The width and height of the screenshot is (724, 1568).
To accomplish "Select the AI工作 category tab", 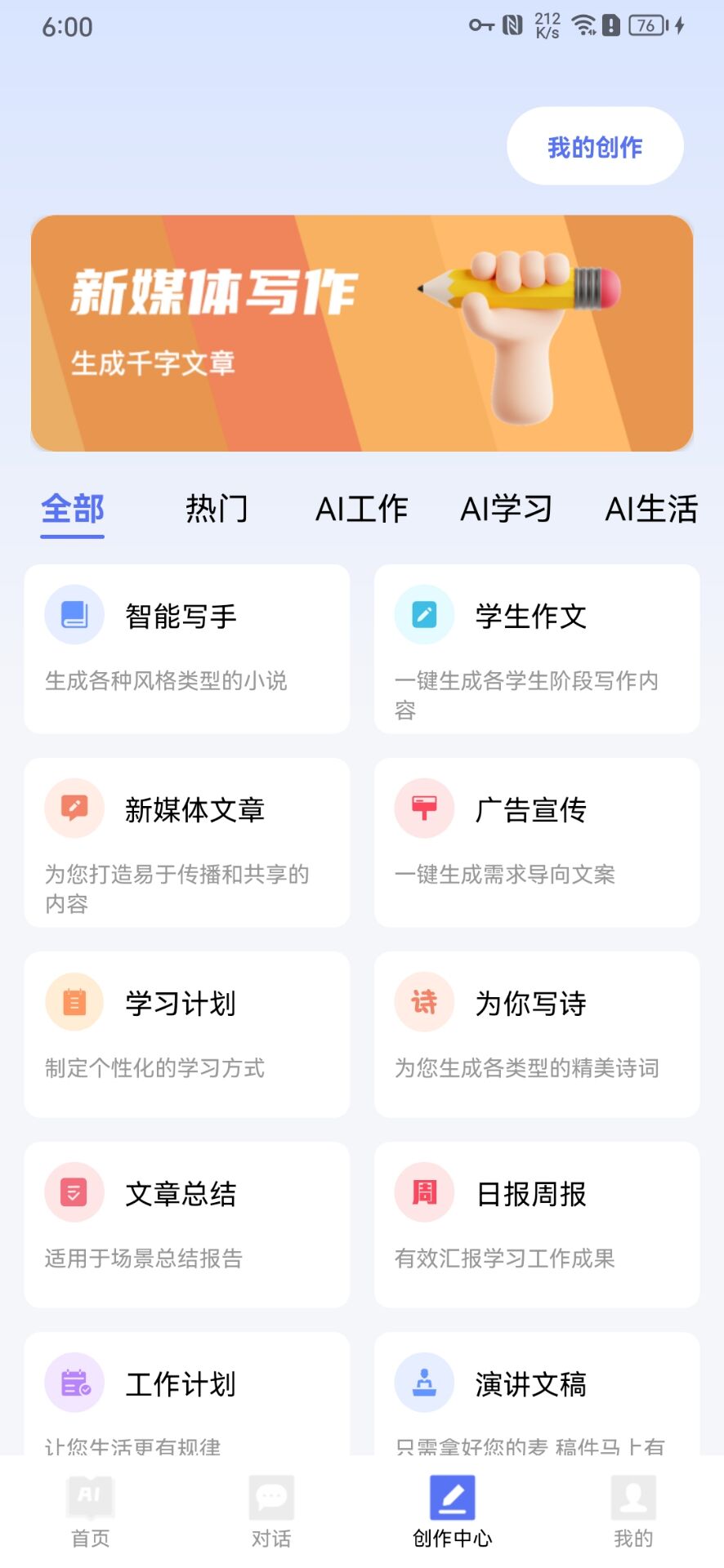I will click(361, 509).
